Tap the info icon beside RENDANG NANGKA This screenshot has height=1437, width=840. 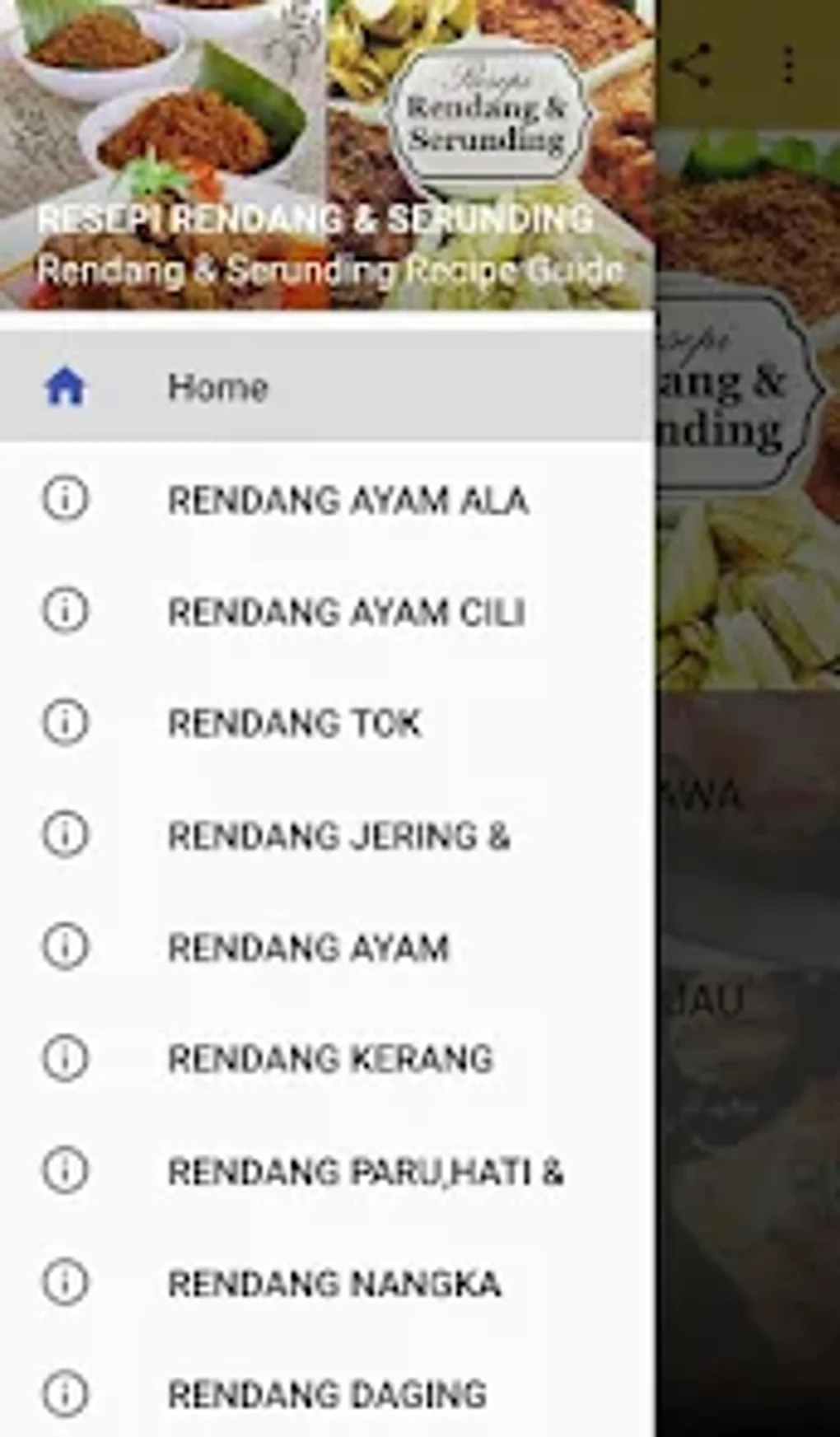point(64,1285)
